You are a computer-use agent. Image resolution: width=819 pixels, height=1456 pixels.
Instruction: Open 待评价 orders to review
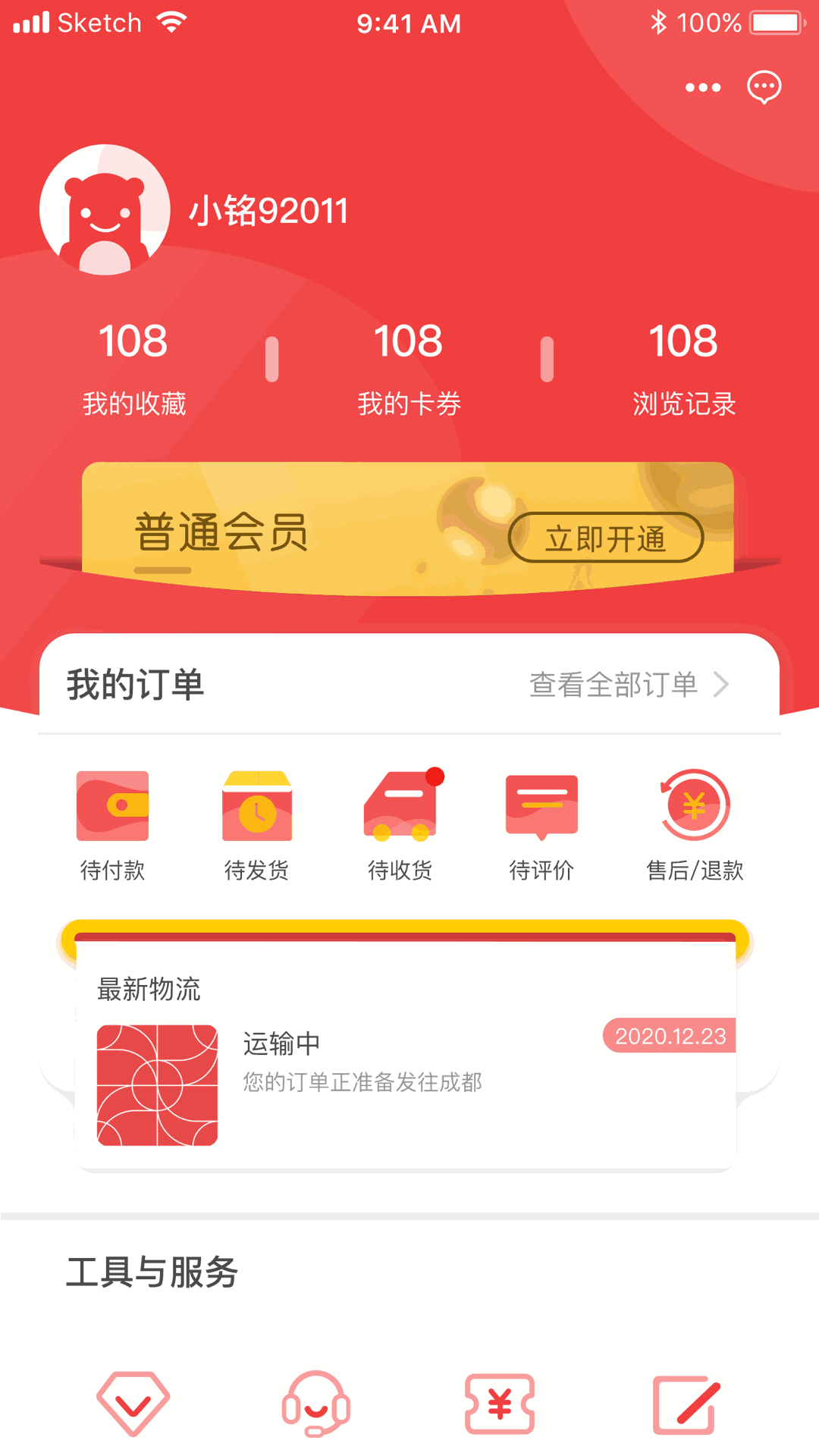pos(541,825)
